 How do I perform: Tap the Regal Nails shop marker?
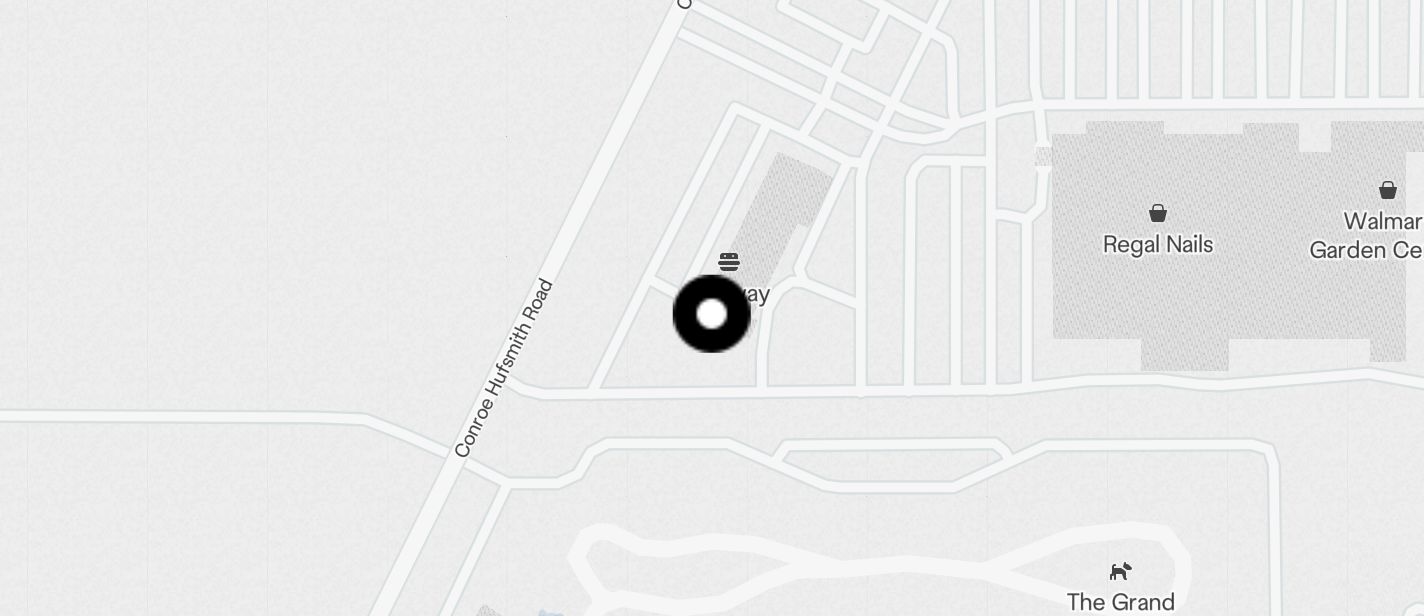point(1157,213)
